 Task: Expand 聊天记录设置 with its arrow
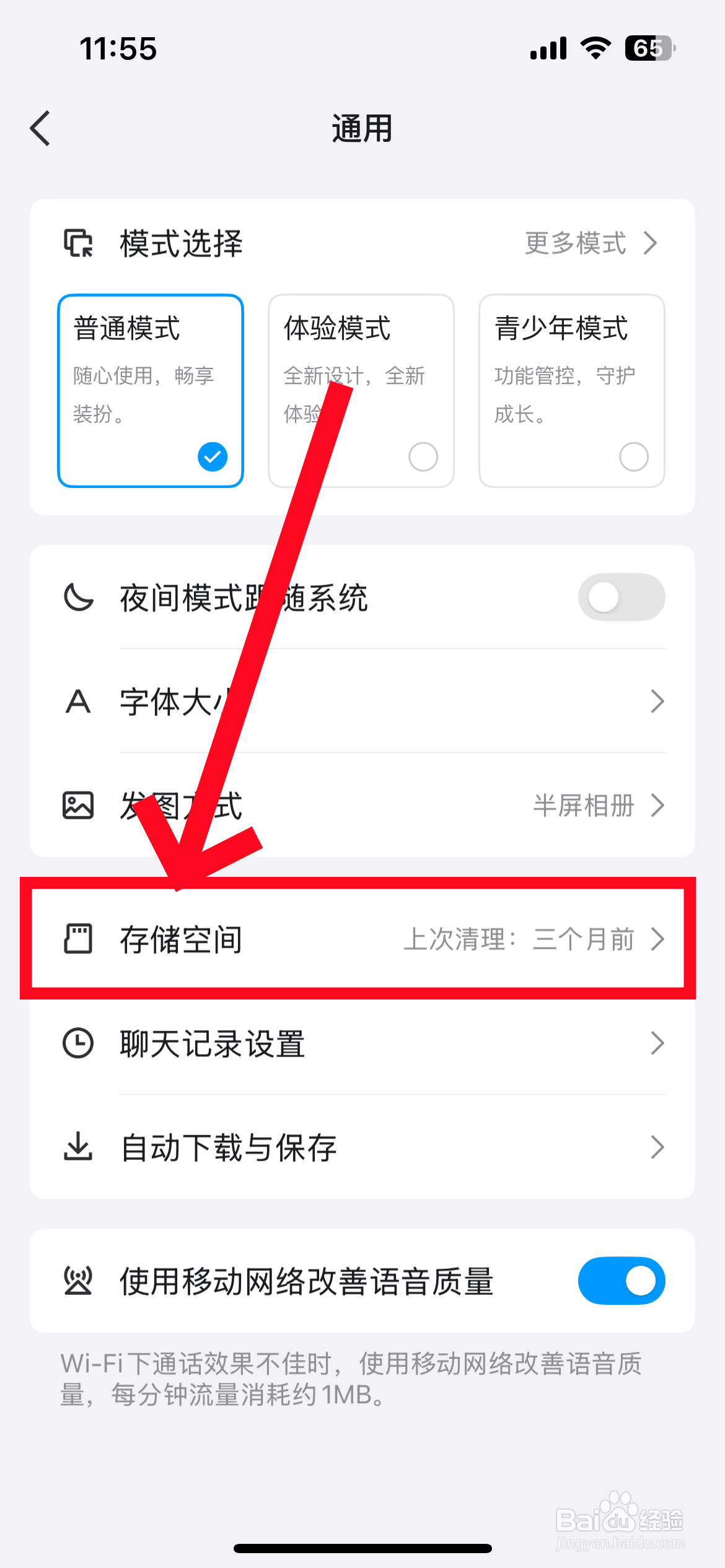pos(657,1043)
